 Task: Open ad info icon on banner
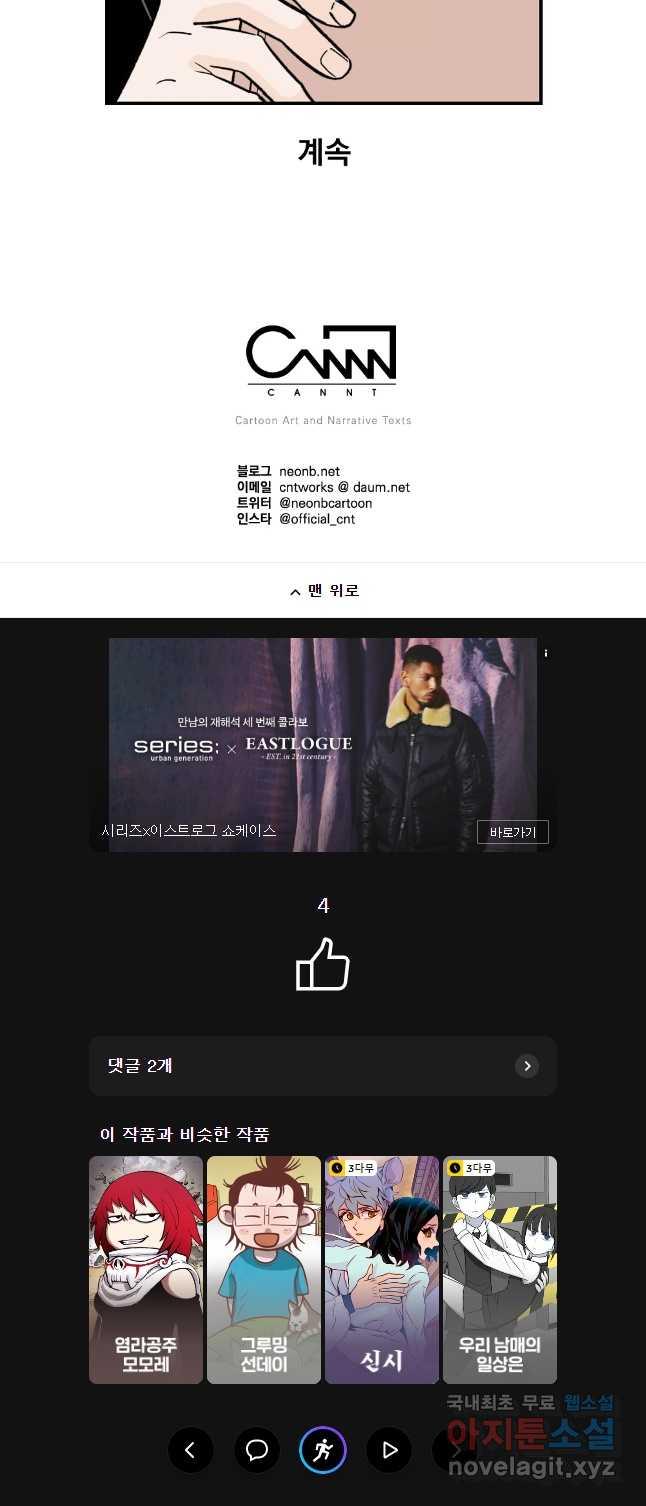pos(546,653)
